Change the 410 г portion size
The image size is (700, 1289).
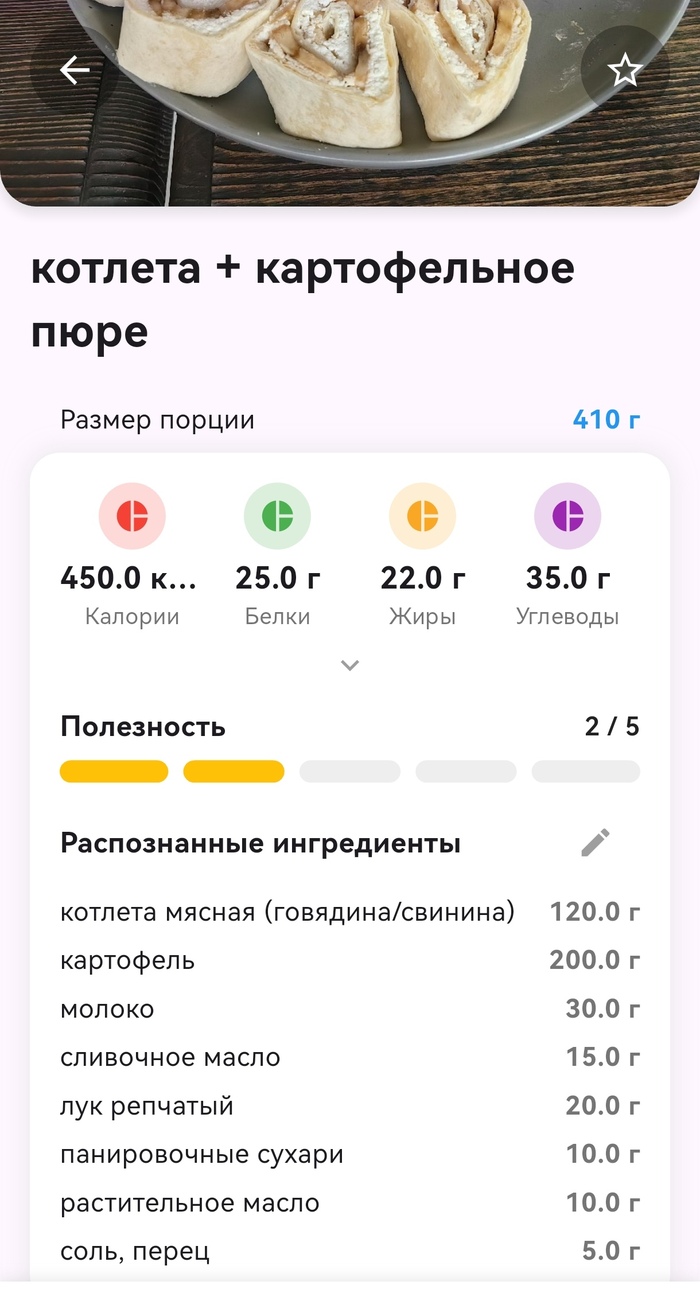606,420
